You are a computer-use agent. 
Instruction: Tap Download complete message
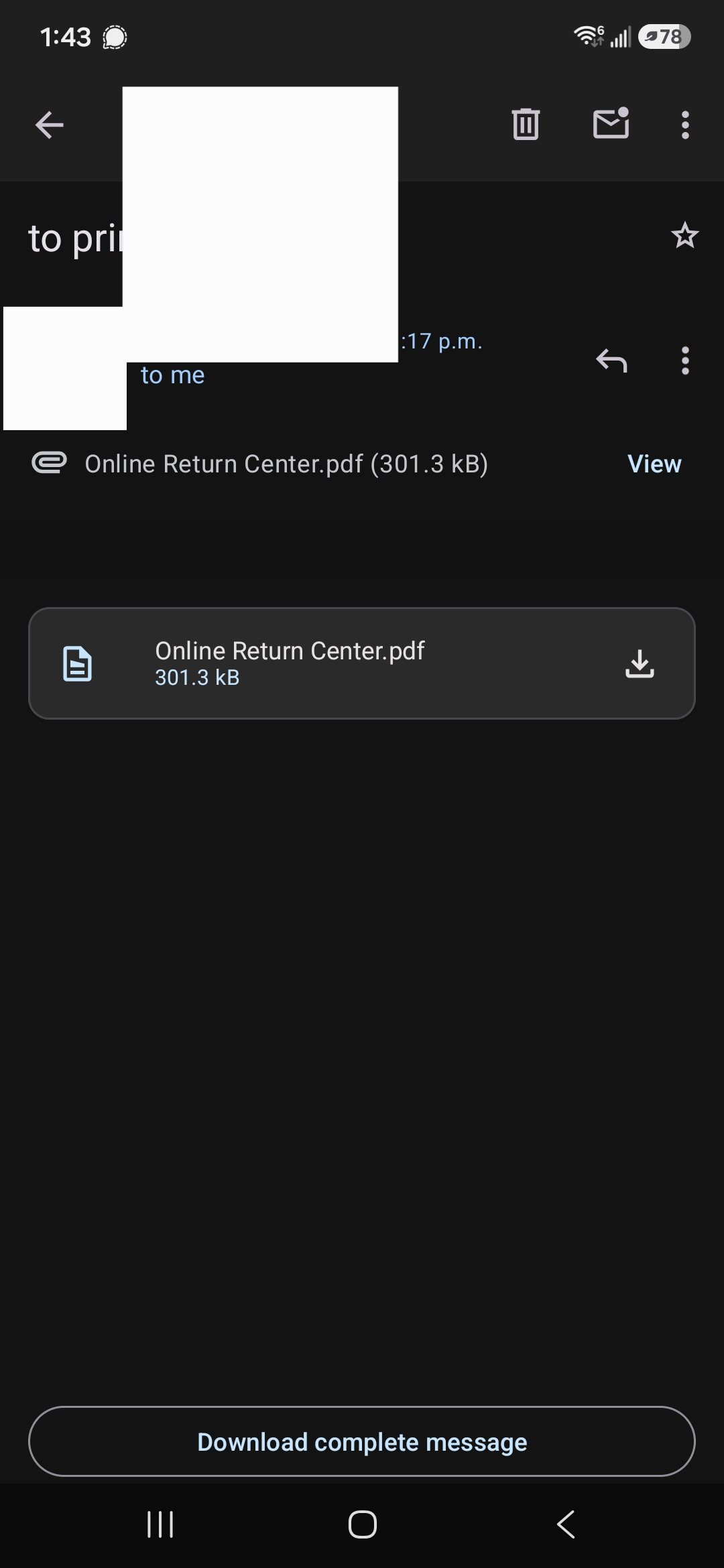click(x=362, y=1441)
